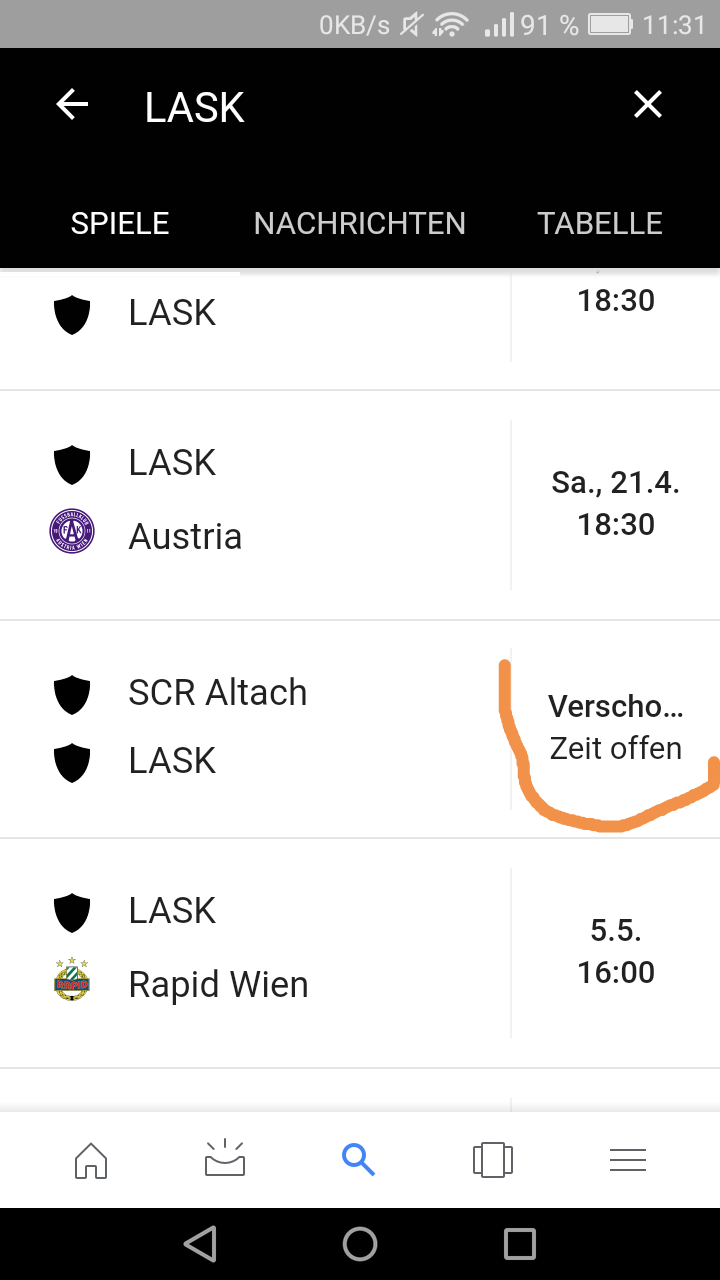Screen dimensions: 720x1280
Task: Go to the home tab in bottom bar
Action: (91, 1160)
